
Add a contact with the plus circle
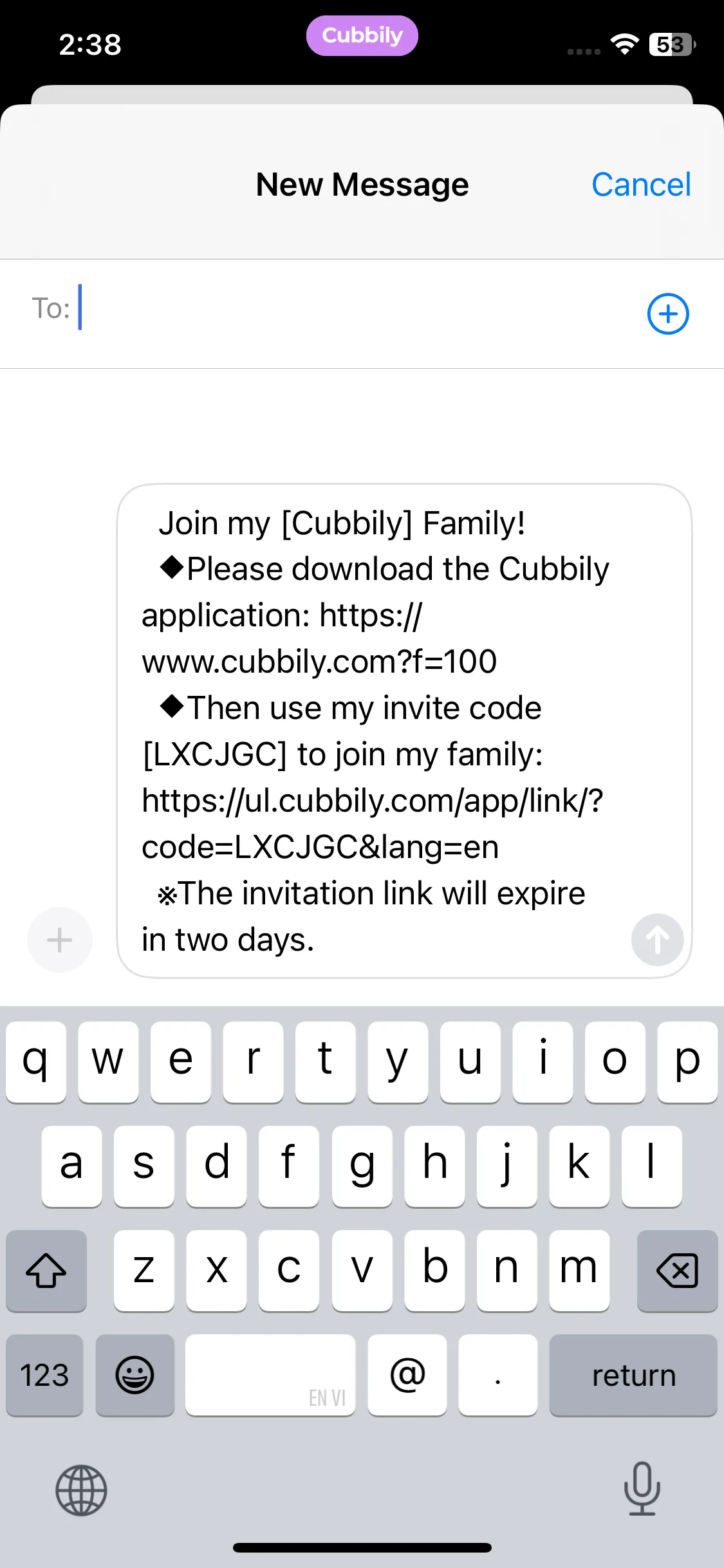click(667, 314)
